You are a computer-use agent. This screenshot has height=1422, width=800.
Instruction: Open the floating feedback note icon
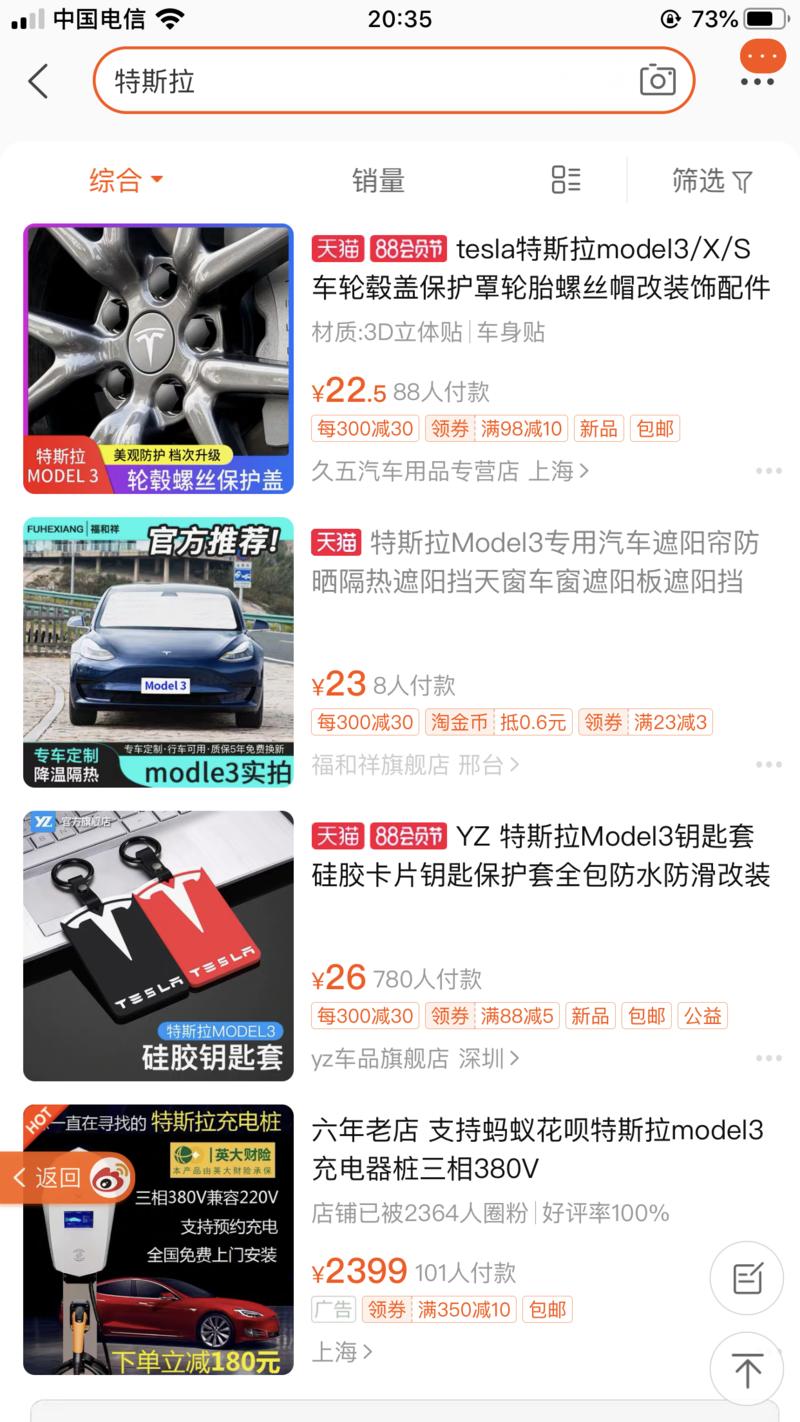pyautogui.click(x=747, y=1278)
